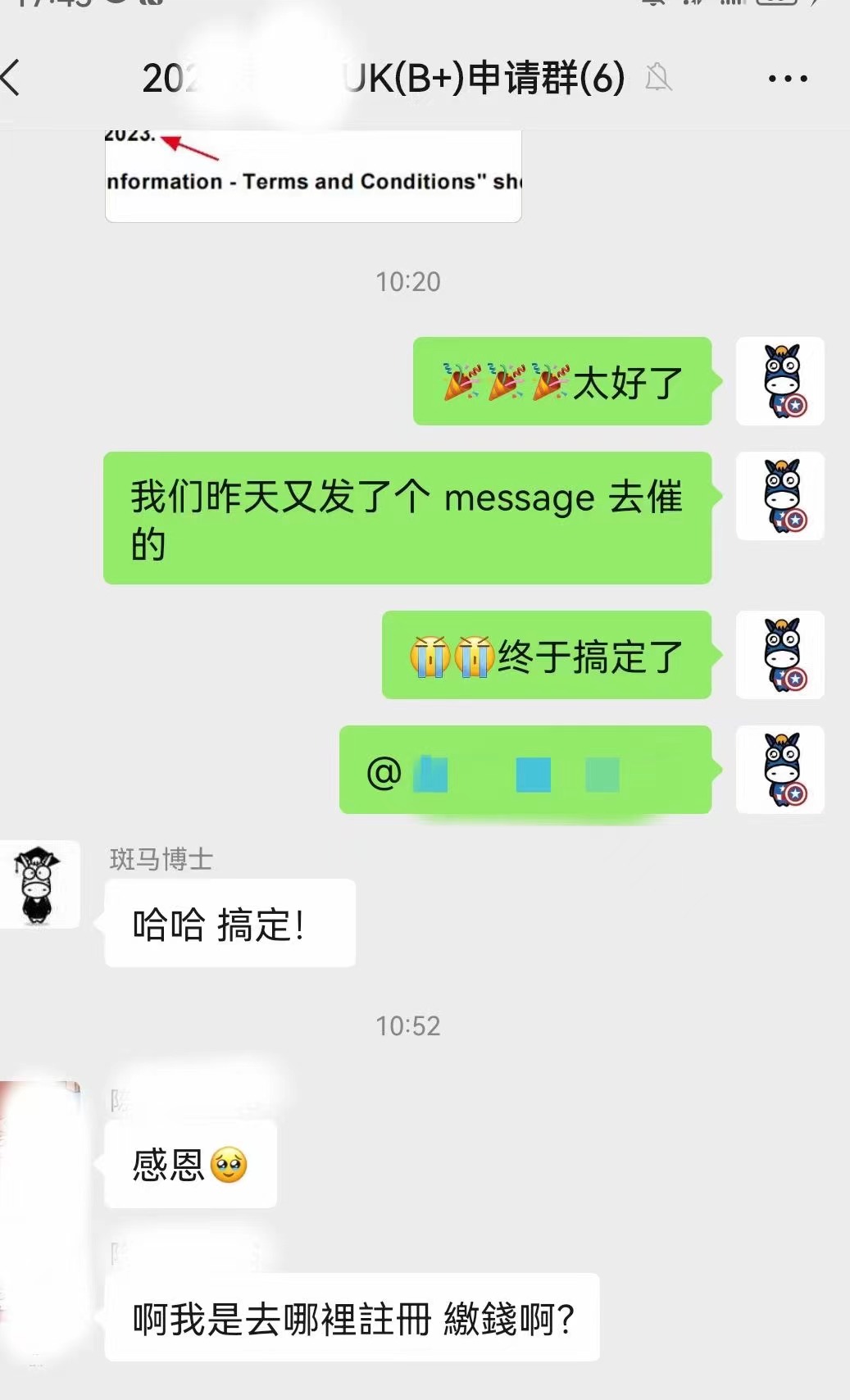
Task: Open the shared Terms and Conditions image
Action: 313,176
